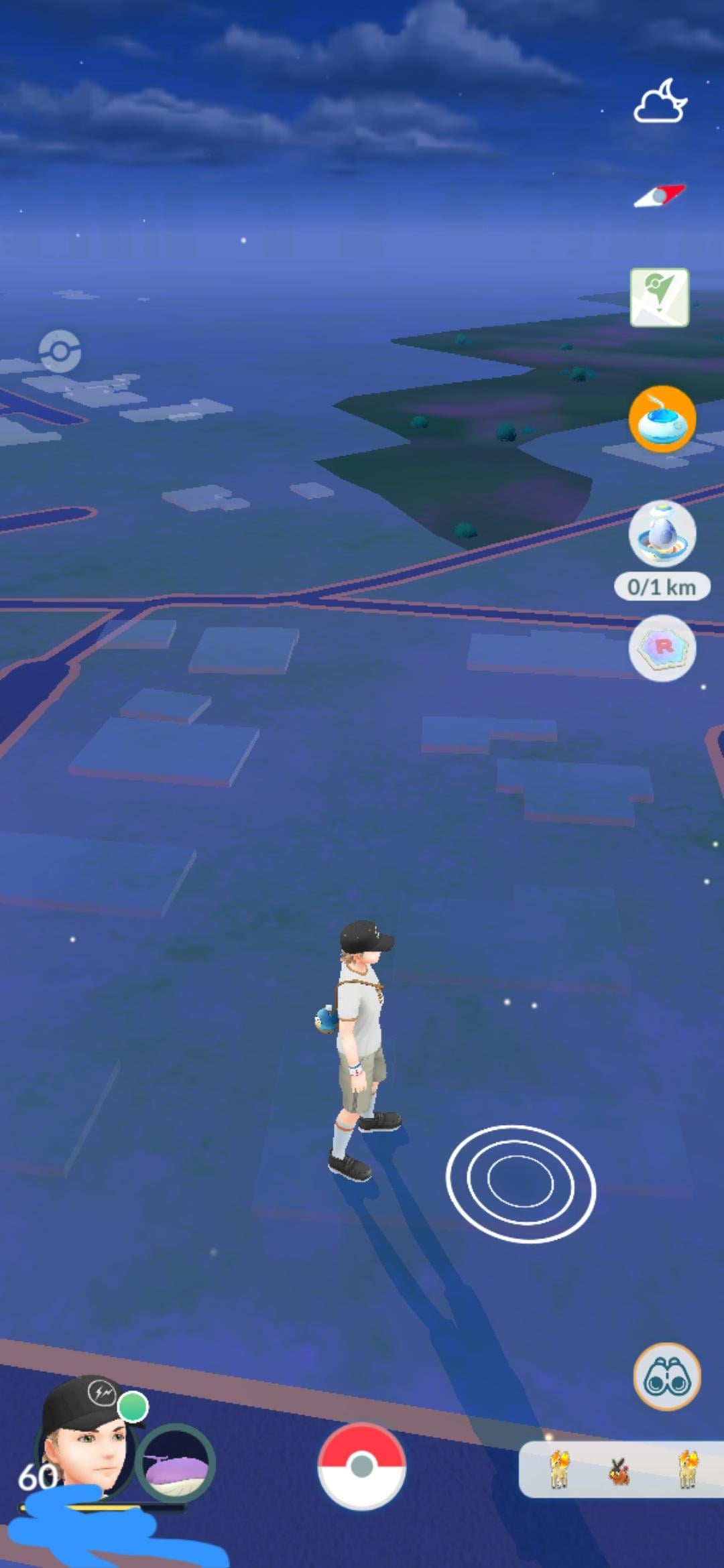Open the Nearby Pokémon tracker

click(621, 1469)
